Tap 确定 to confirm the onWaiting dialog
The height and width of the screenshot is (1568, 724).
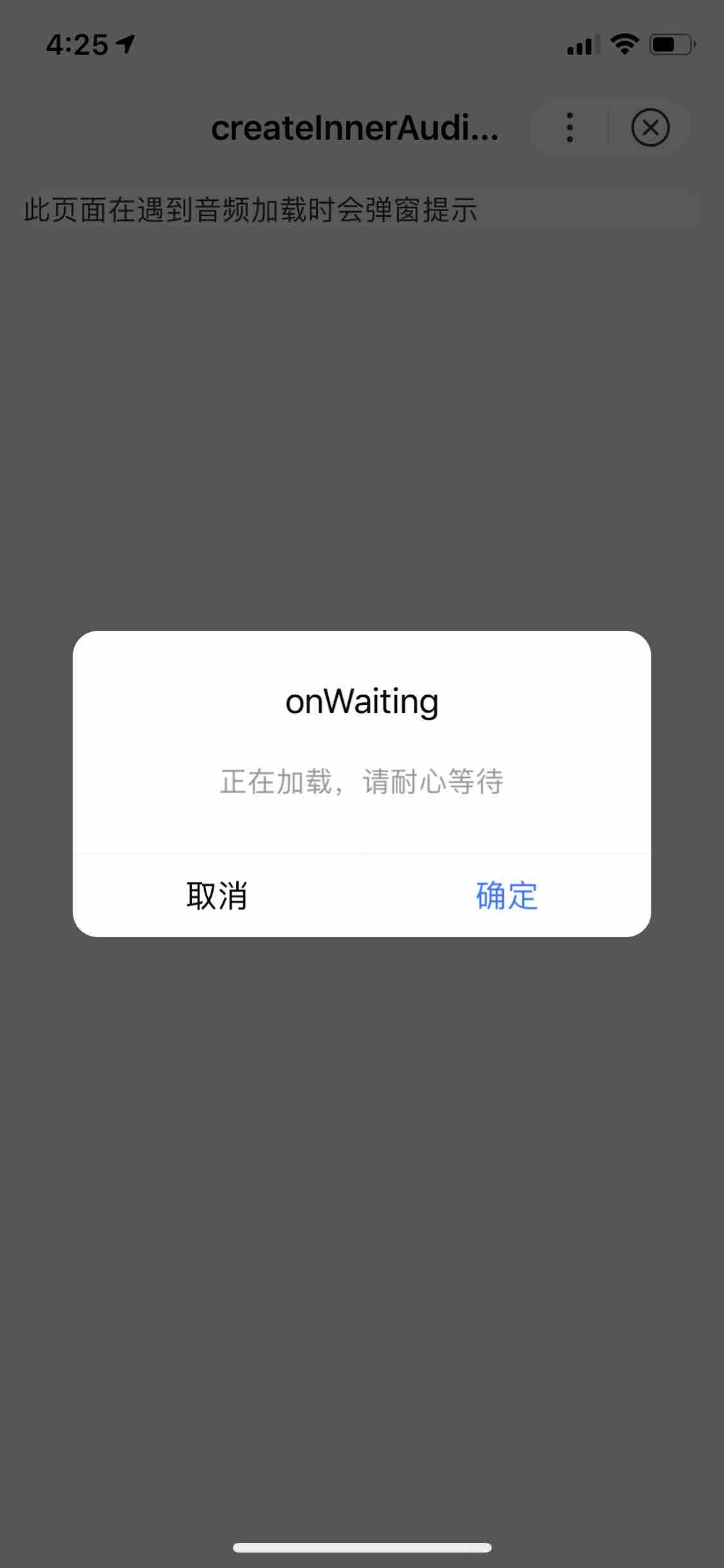pyautogui.click(x=506, y=895)
